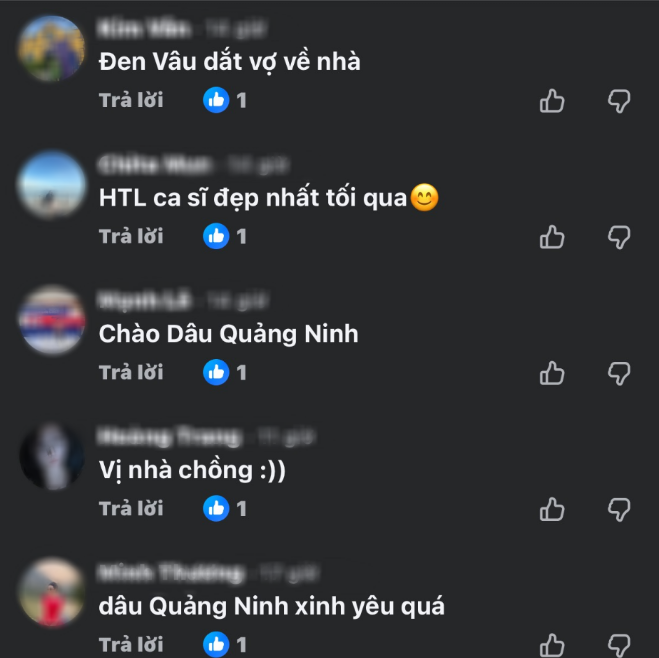Reply to "dâu Quảng Ninh xinh yêu quá" comment
The image size is (659, 658).
[131, 642]
